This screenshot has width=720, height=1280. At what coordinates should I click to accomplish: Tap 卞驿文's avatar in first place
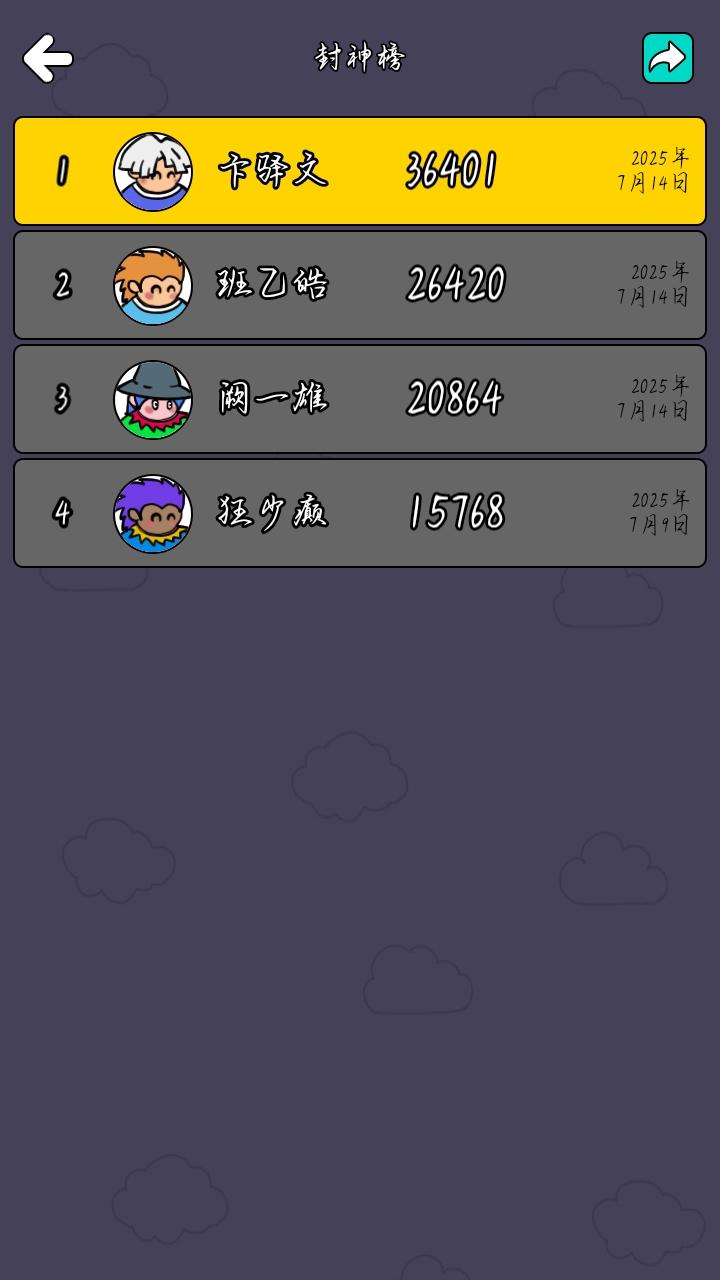point(152,170)
